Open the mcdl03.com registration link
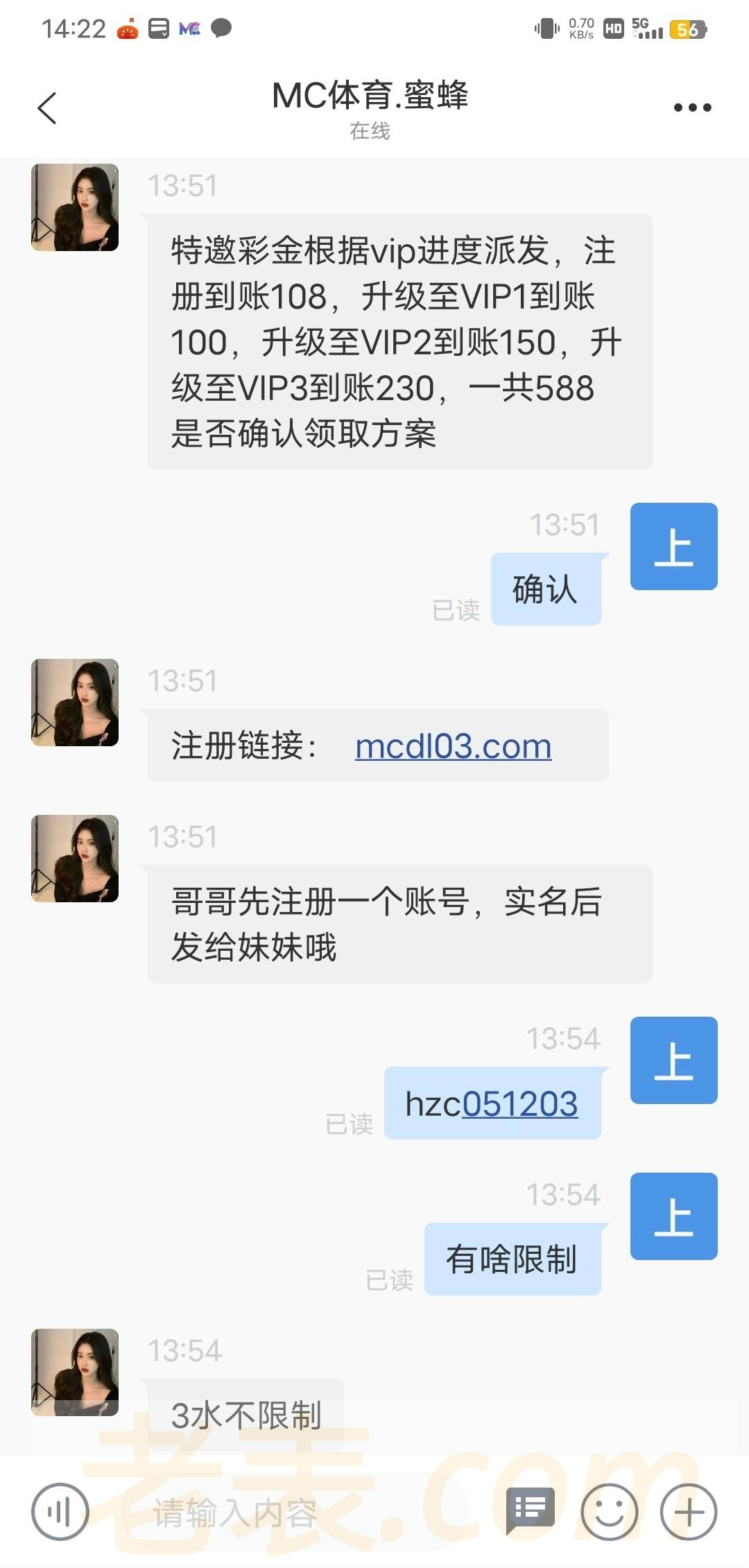Viewport: 749px width, 1568px height. (453, 746)
